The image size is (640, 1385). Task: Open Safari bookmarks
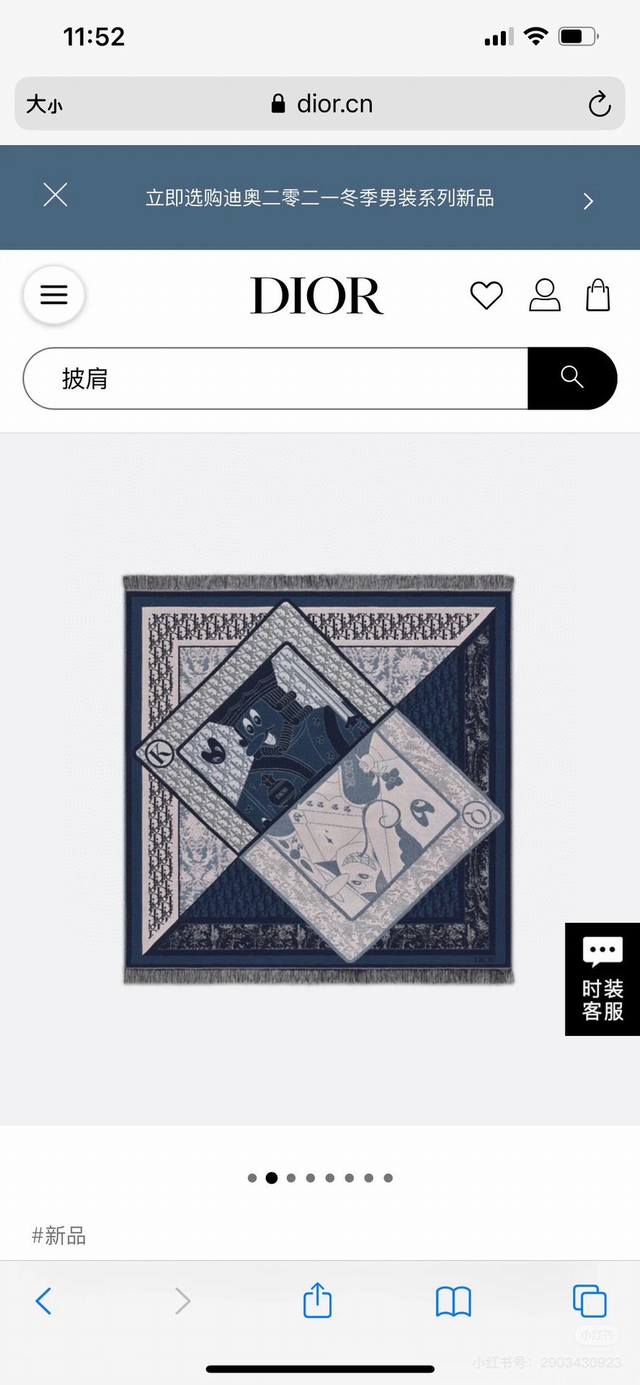453,1300
